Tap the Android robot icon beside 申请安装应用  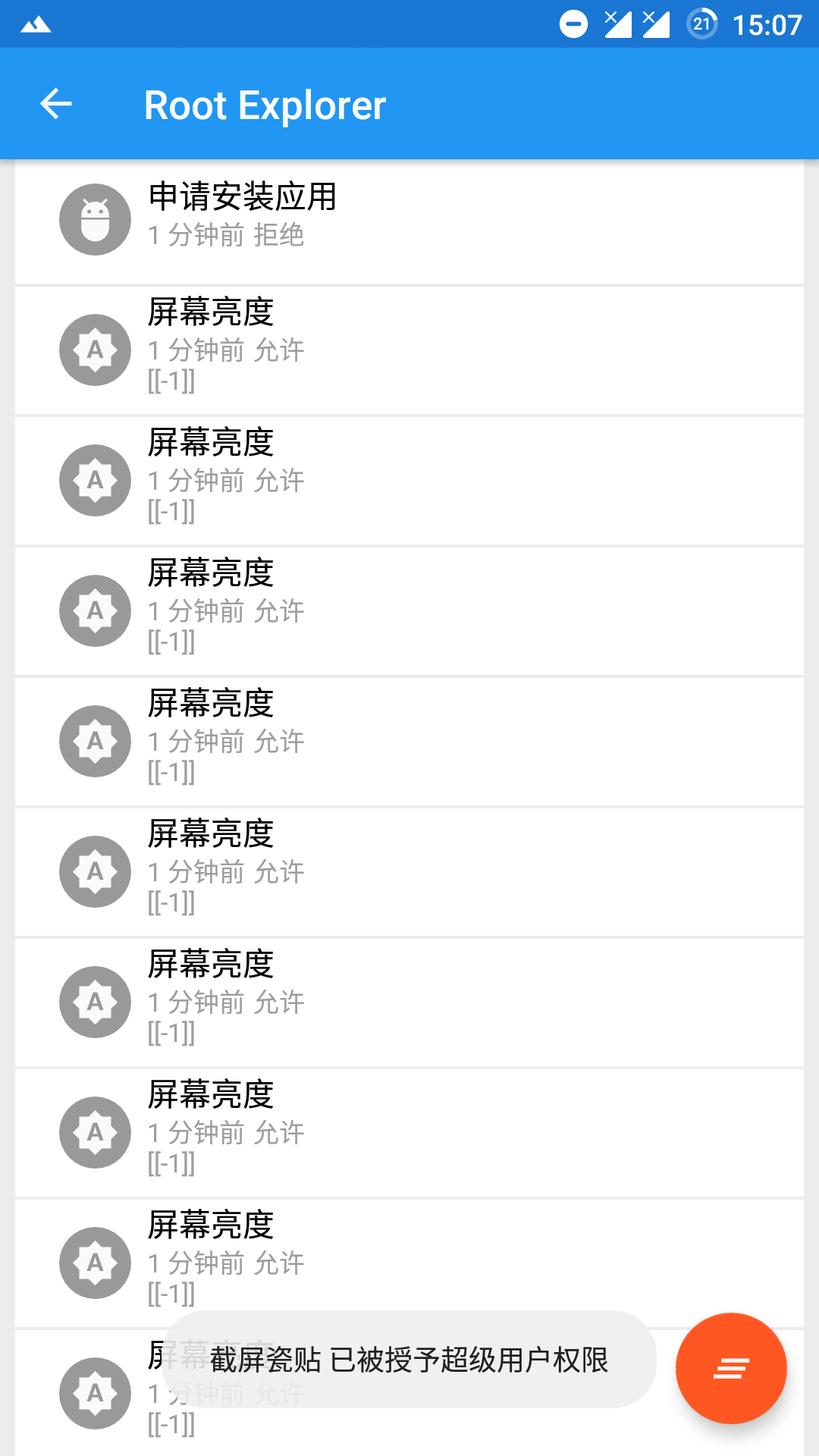click(94, 219)
